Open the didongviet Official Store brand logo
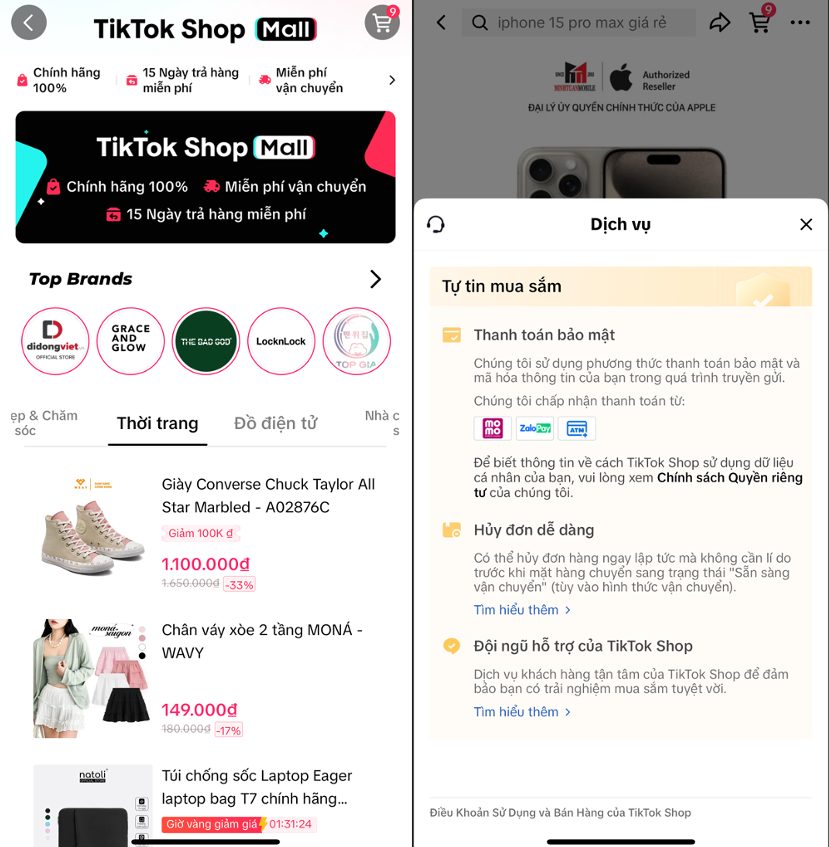The width and height of the screenshot is (829, 847). pos(55,342)
